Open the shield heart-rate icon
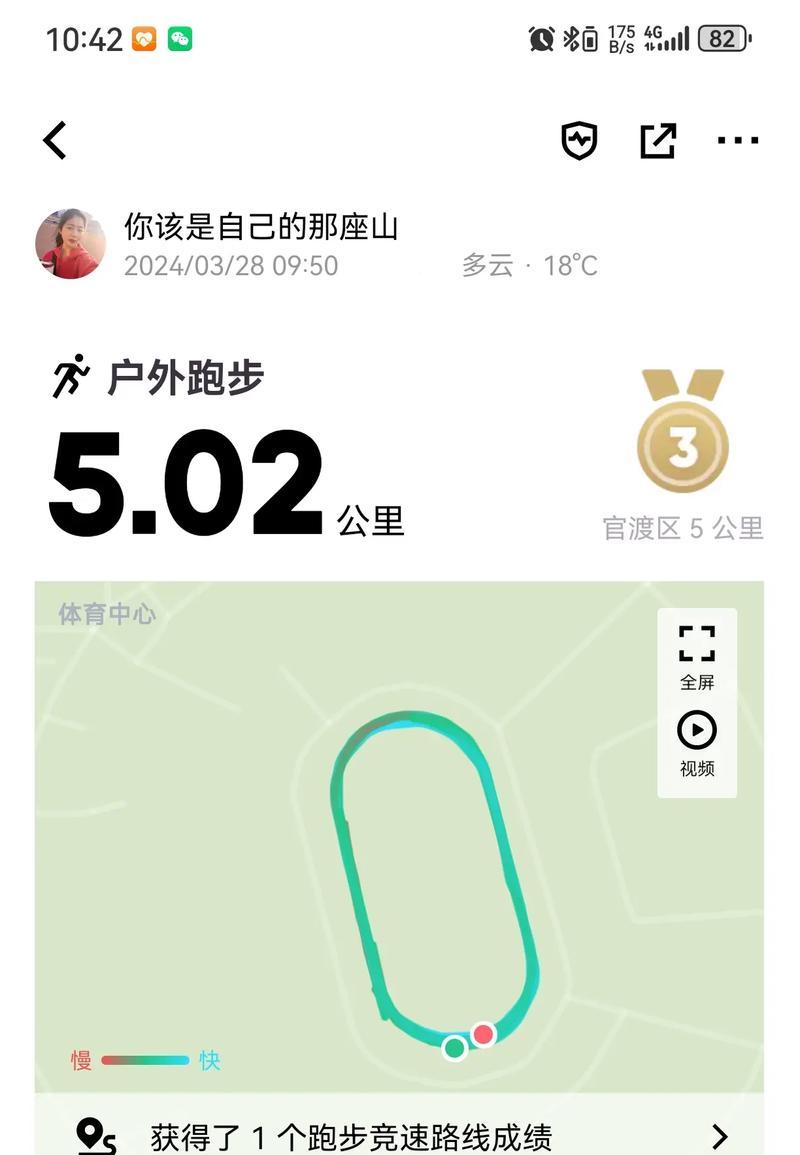 point(579,141)
